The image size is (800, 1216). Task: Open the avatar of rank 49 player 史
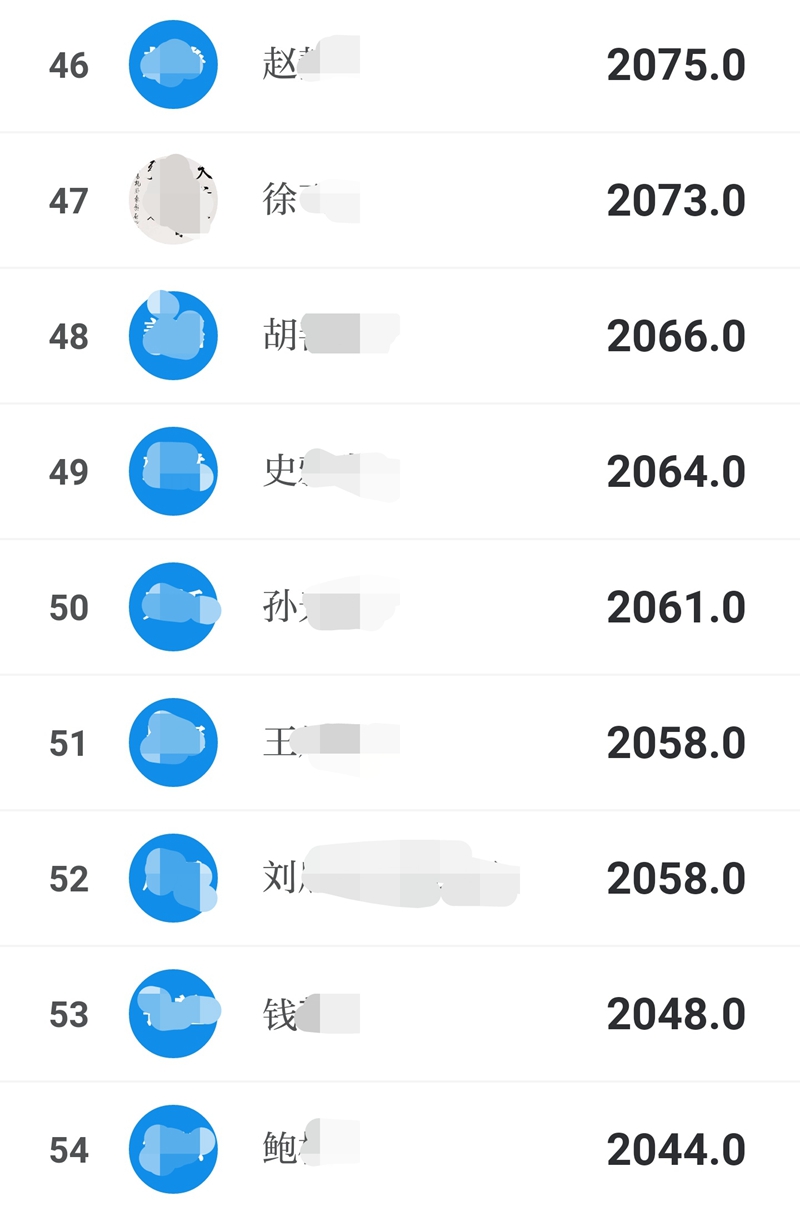[173, 471]
